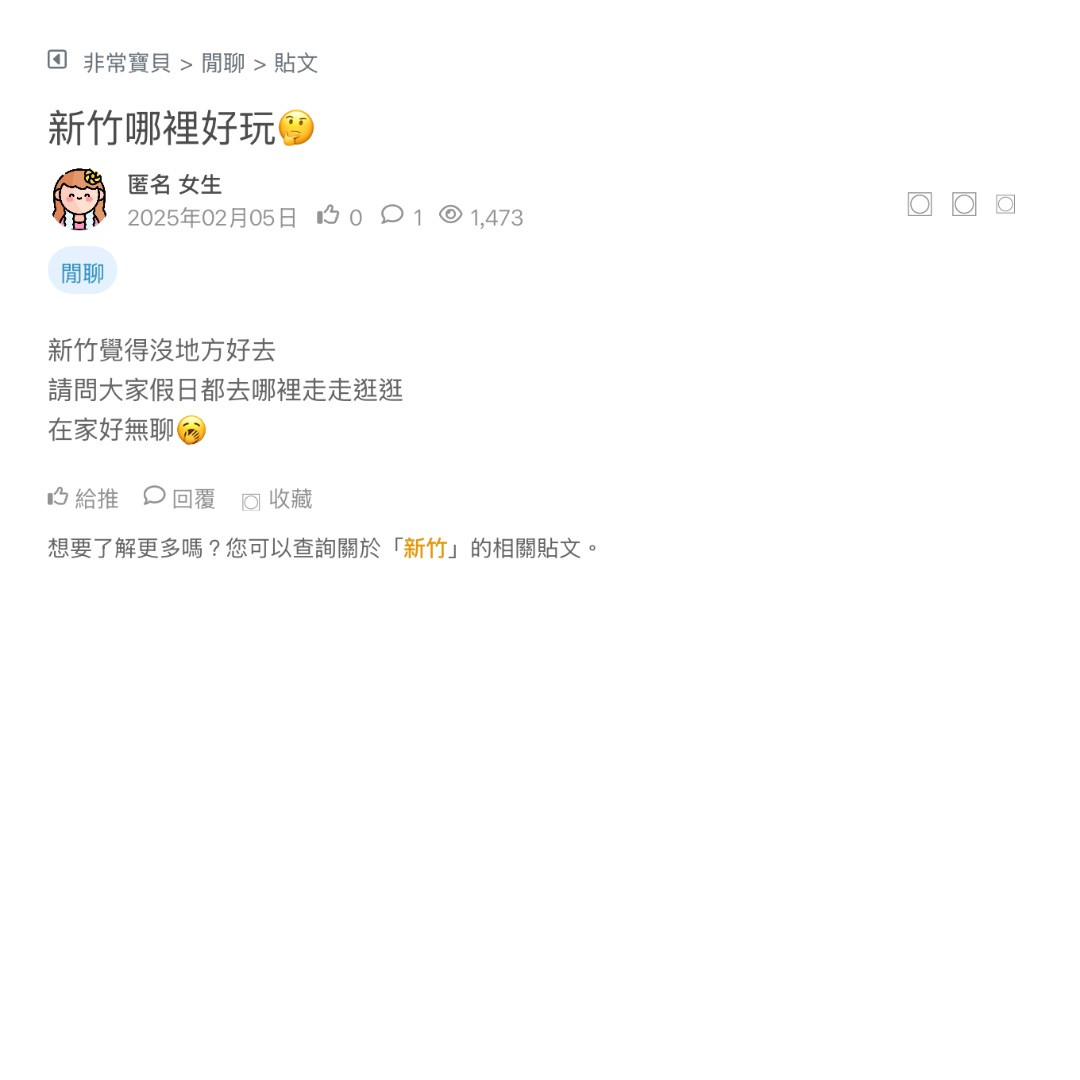The image size is (1080, 1080).
Task: Tap the back arrow beside the breadcrumb
Action: point(57,60)
